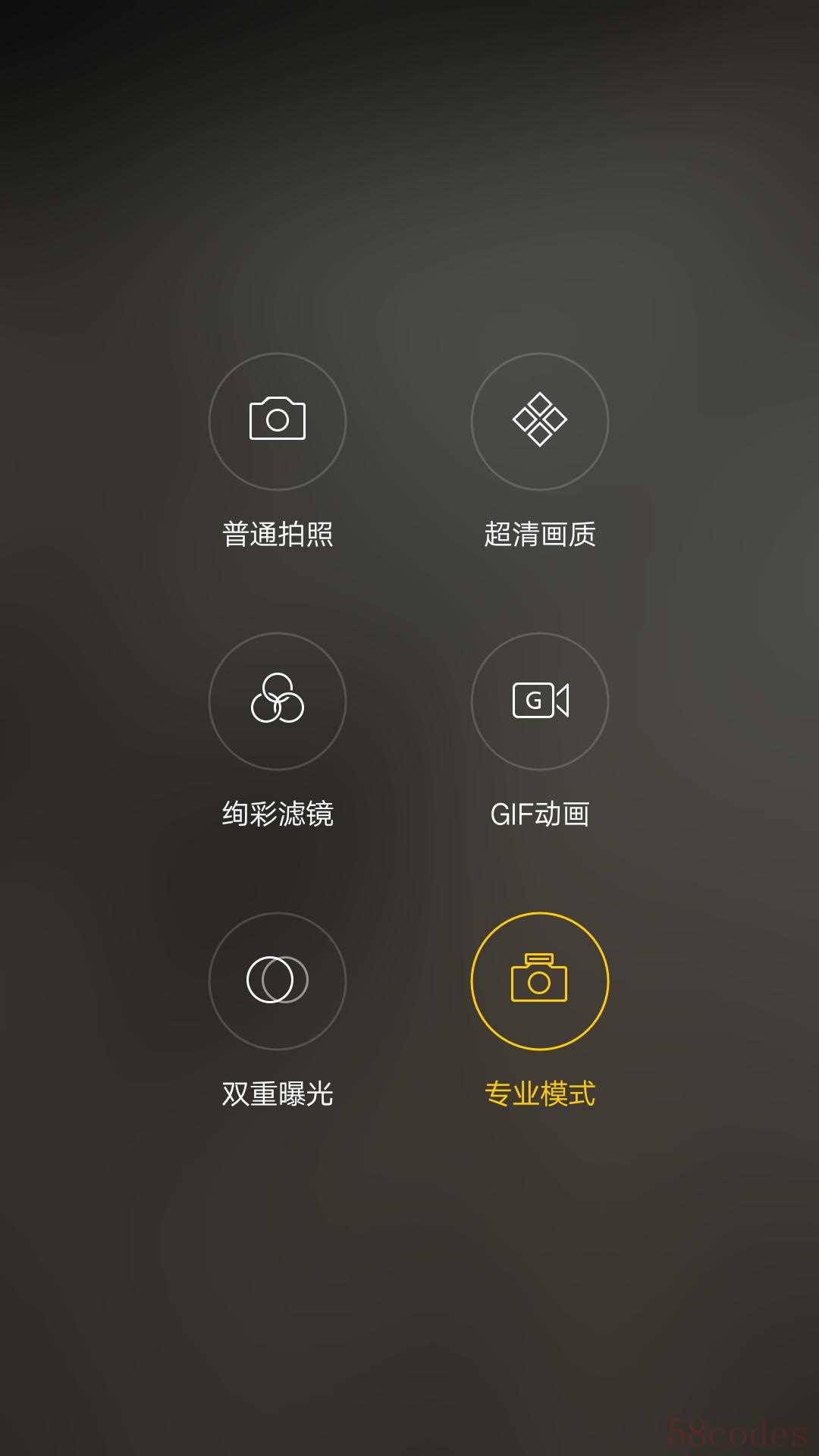Viewport: 819px width, 1456px height.
Task: Switch to 超清画质 ultra HD mode
Action: pos(539,421)
